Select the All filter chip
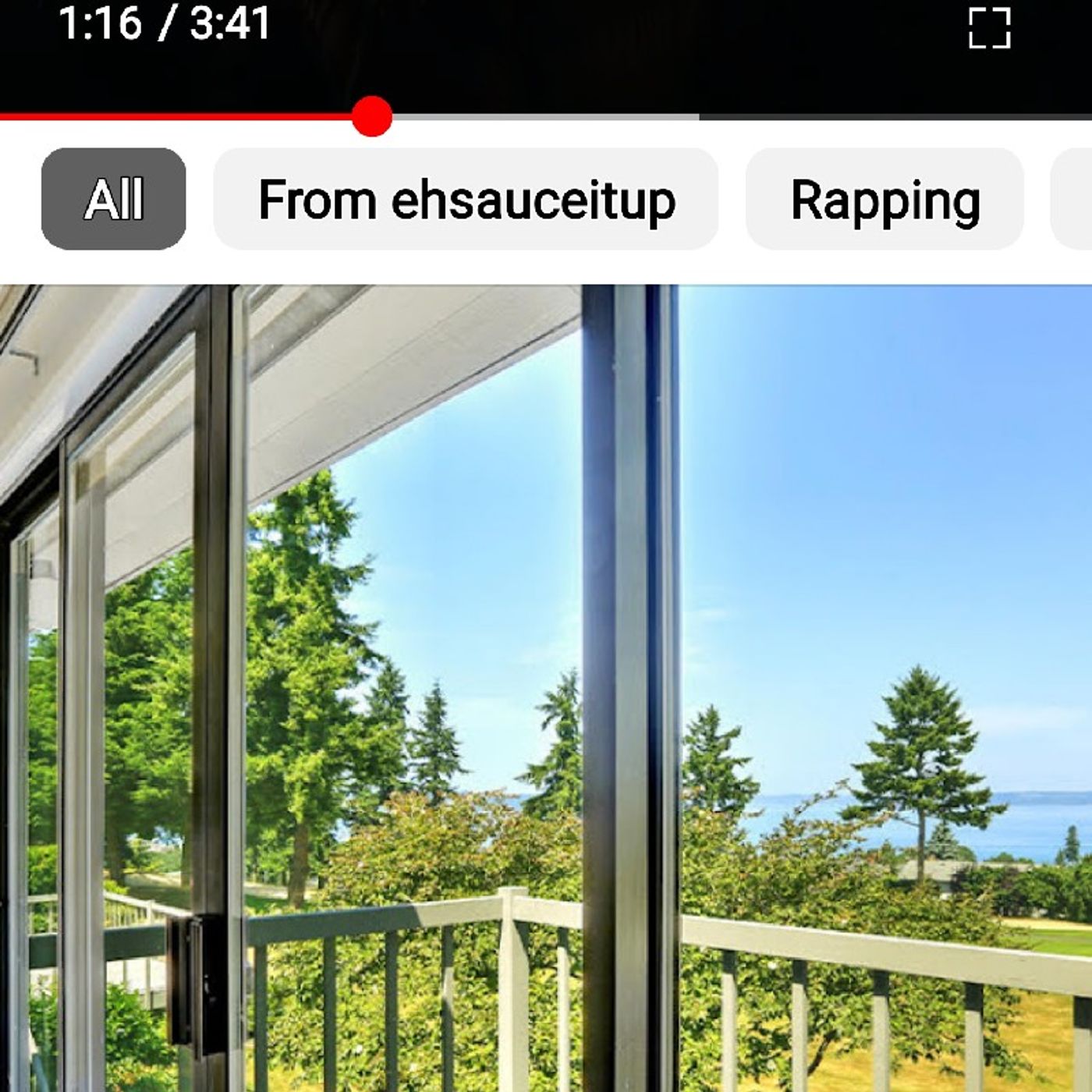1092x1092 pixels. pyautogui.click(x=113, y=200)
